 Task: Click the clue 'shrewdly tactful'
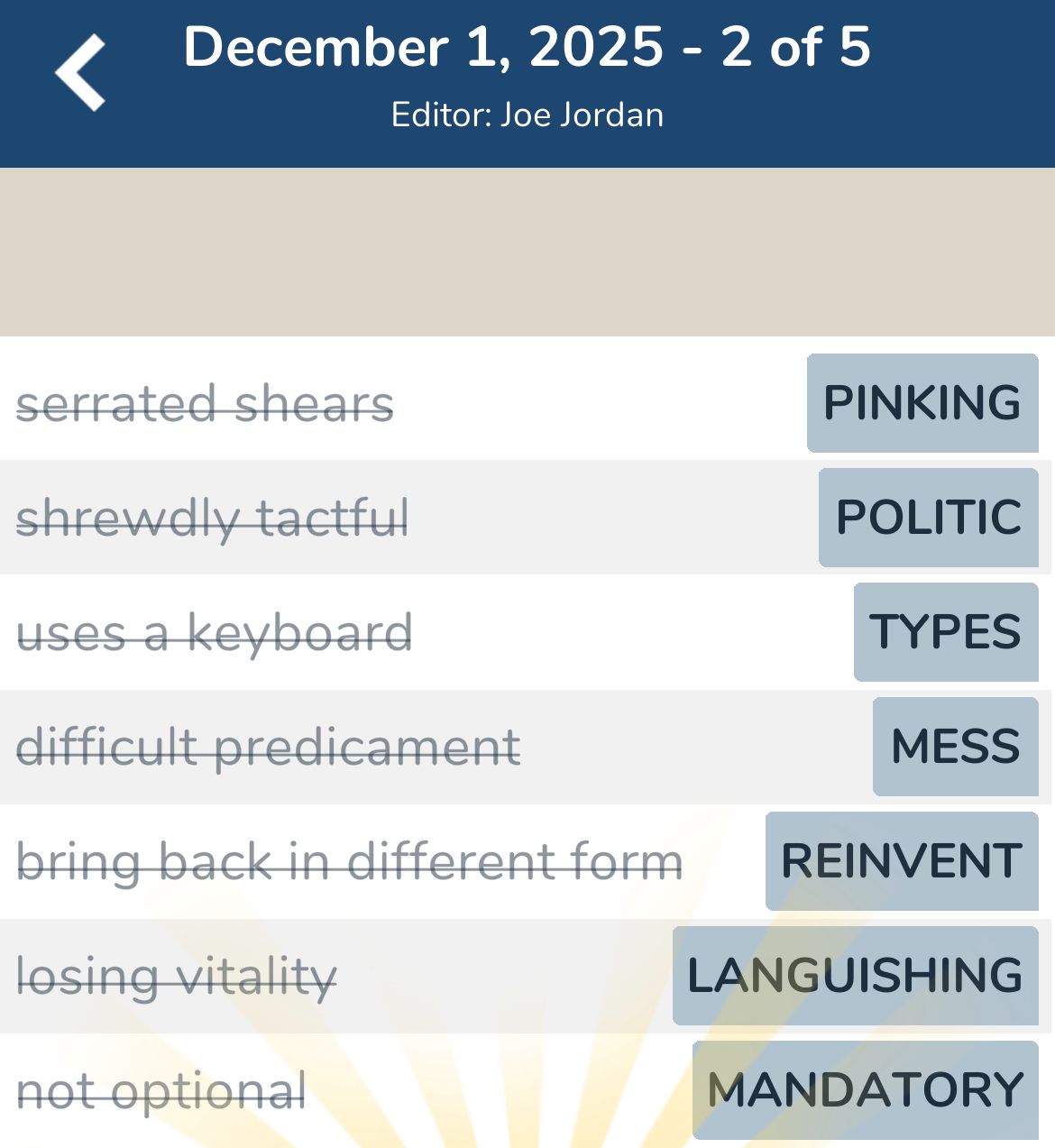point(214,517)
